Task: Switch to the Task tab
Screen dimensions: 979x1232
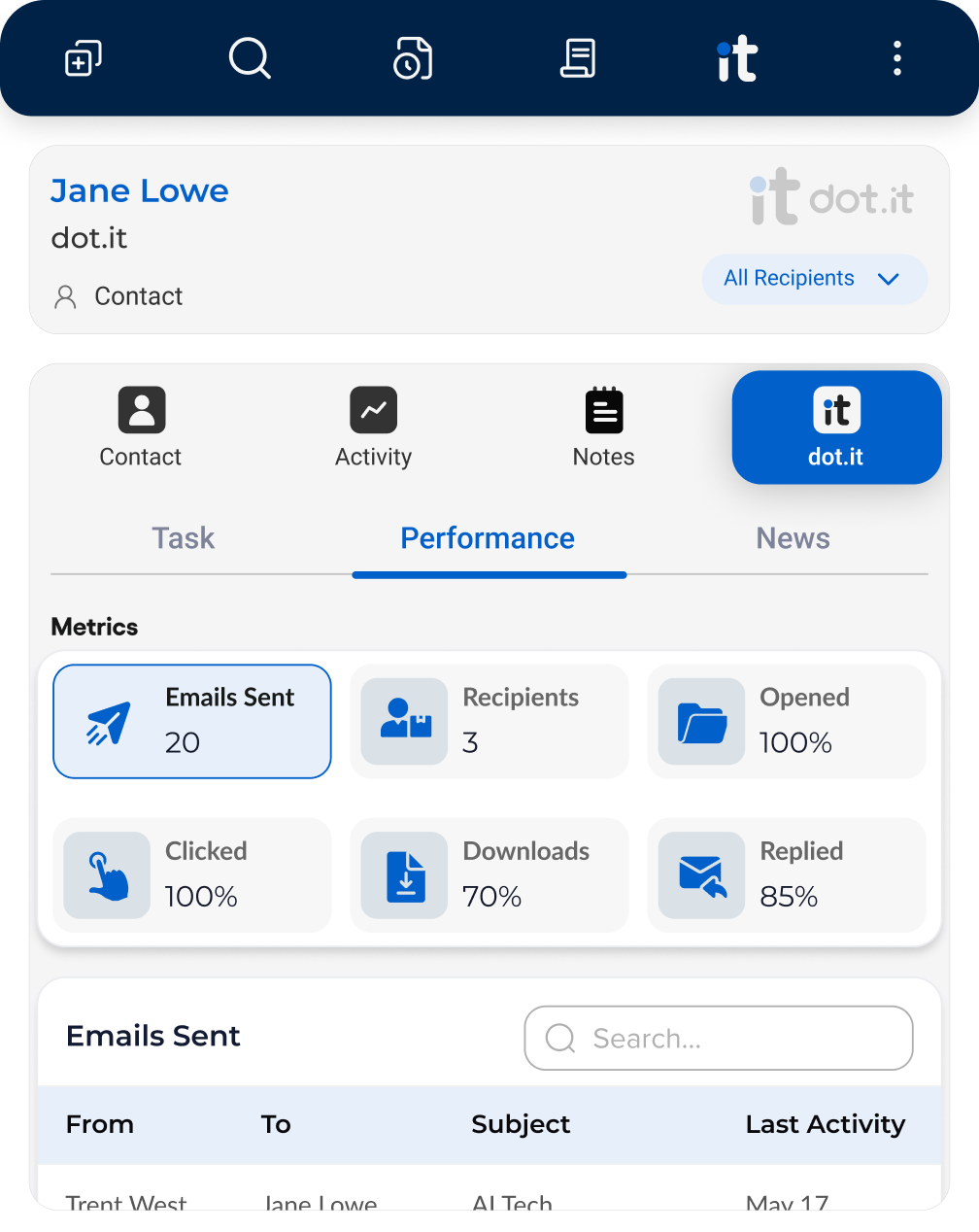Action: point(183,538)
